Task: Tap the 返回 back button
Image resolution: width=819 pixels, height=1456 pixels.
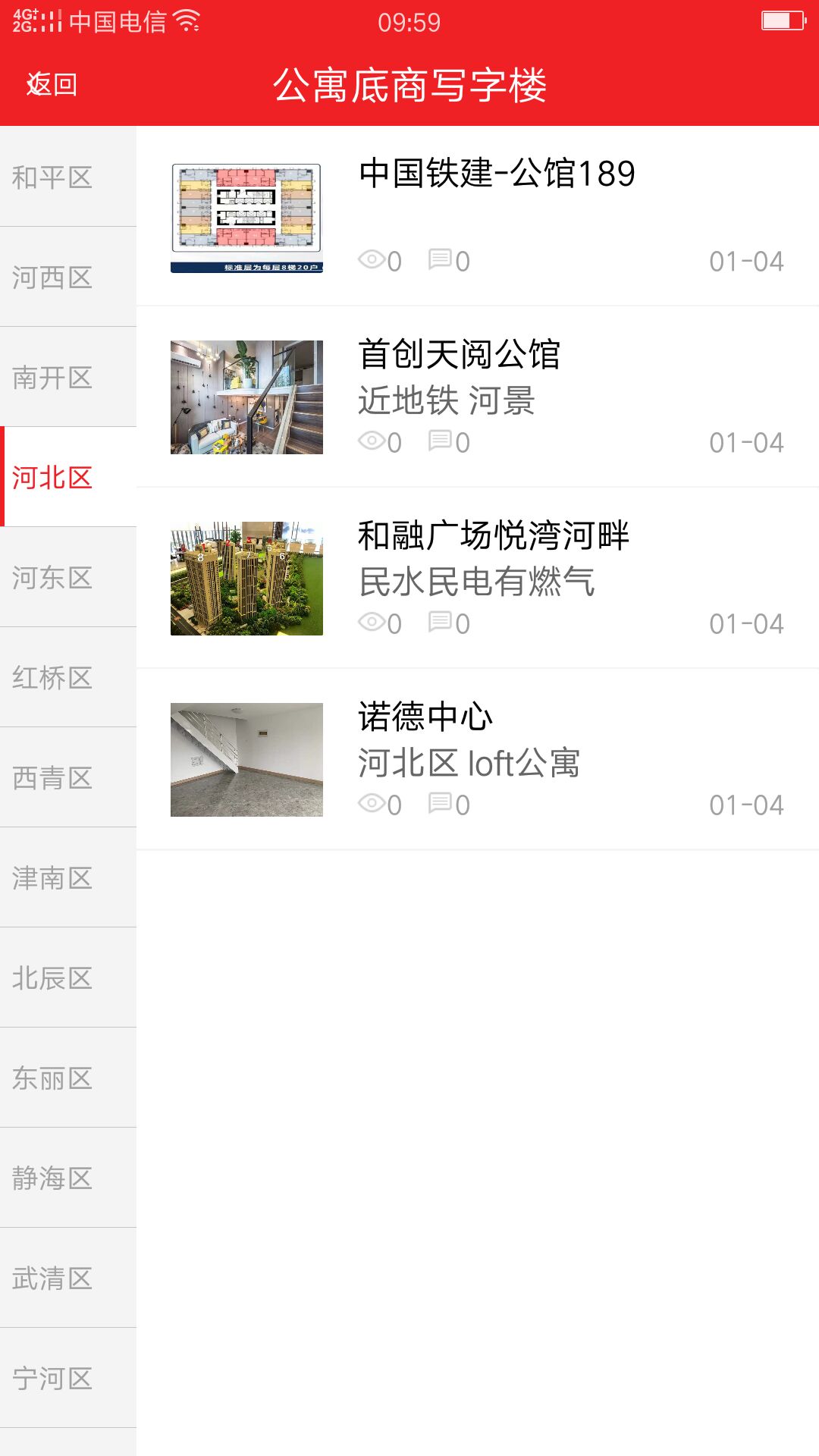Action: [52, 83]
